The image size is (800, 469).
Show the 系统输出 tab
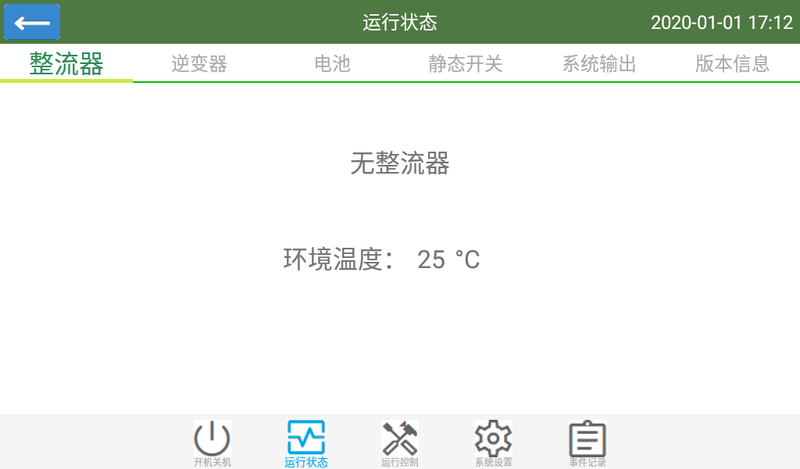coord(599,64)
